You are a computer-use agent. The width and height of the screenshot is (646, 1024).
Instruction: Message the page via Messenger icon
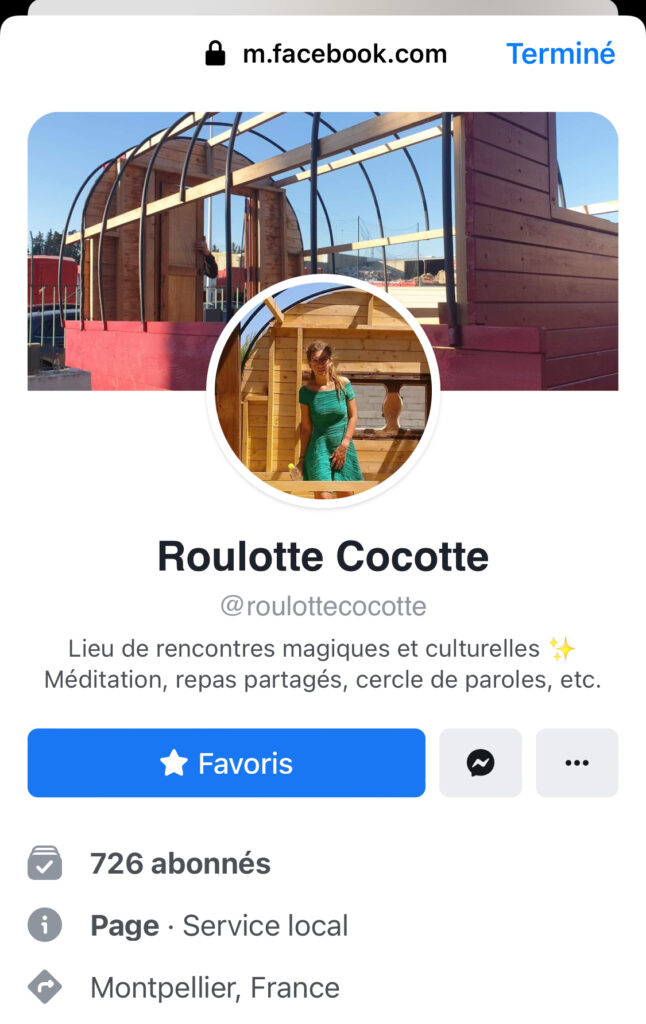480,763
